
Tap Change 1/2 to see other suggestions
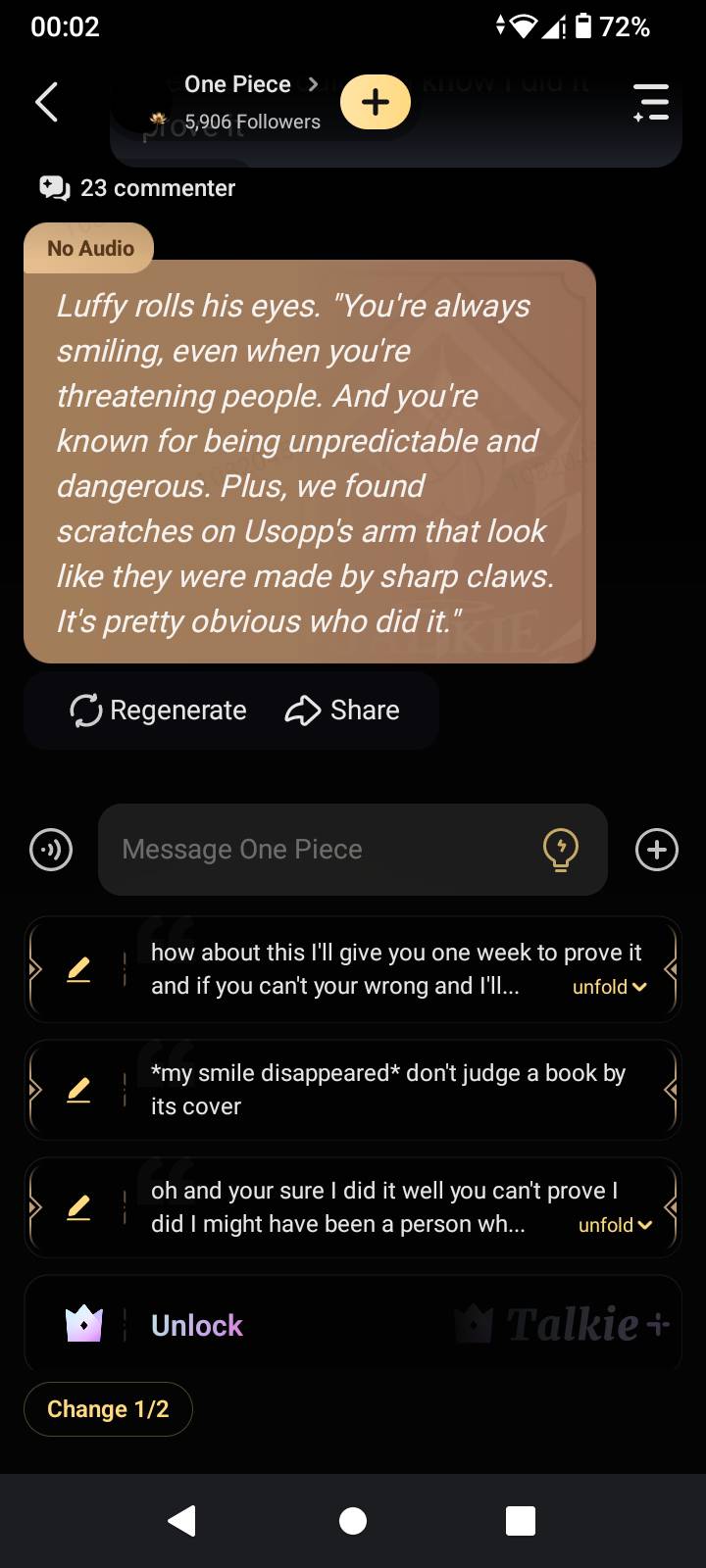pyautogui.click(x=108, y=1409)
